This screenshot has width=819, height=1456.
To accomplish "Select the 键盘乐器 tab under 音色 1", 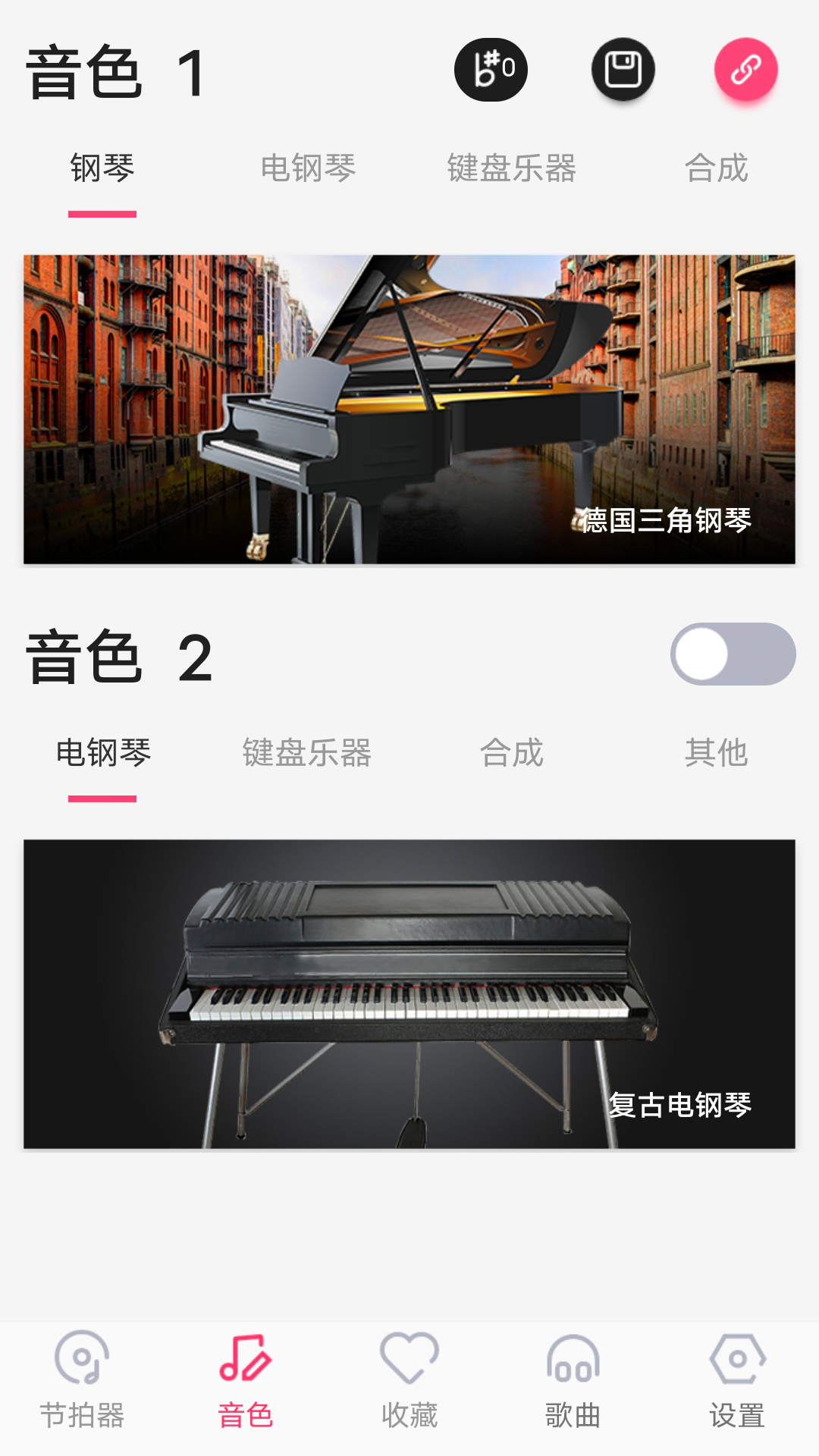I will [x=512, y=168].
